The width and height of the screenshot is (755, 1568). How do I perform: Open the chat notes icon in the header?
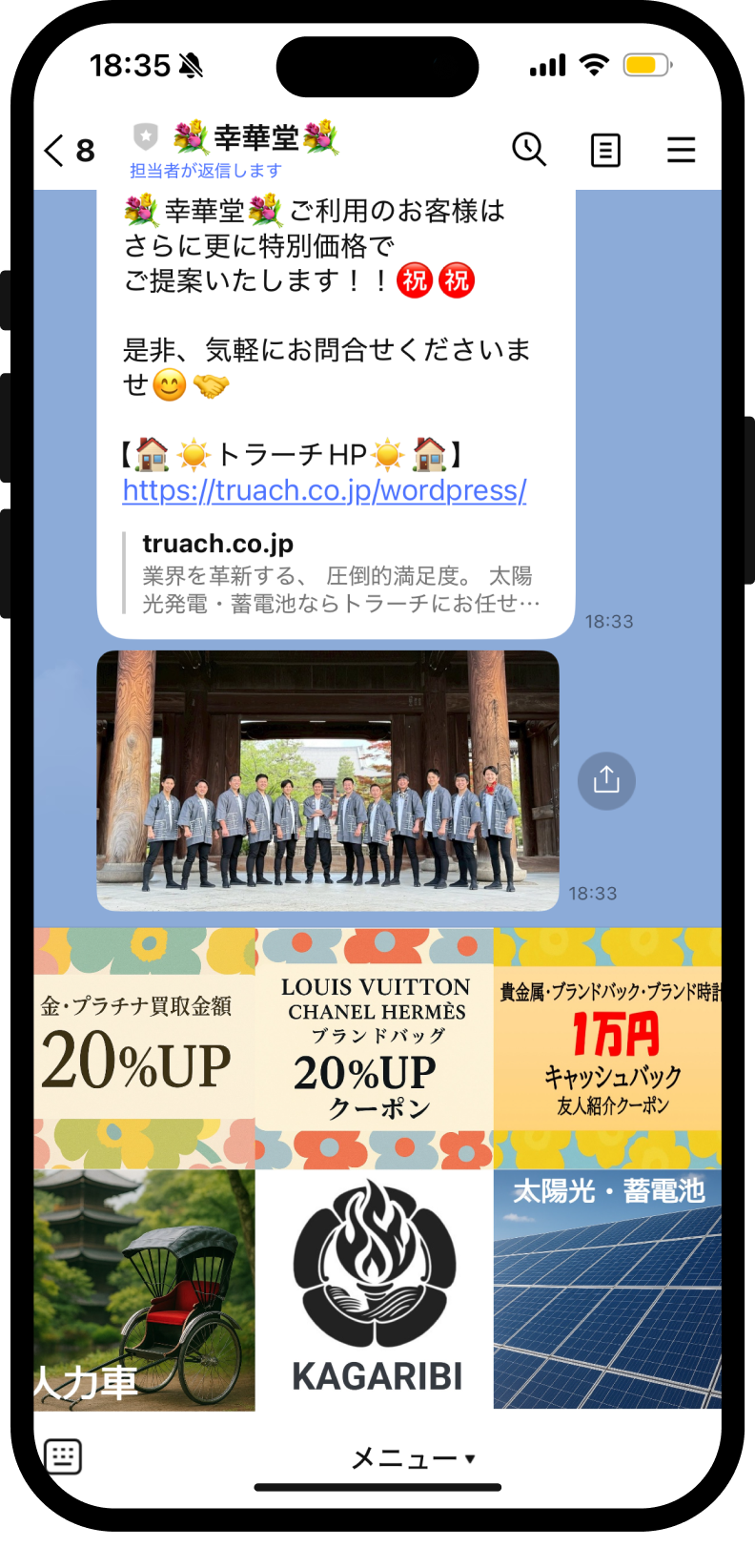(x=605, y=150)
